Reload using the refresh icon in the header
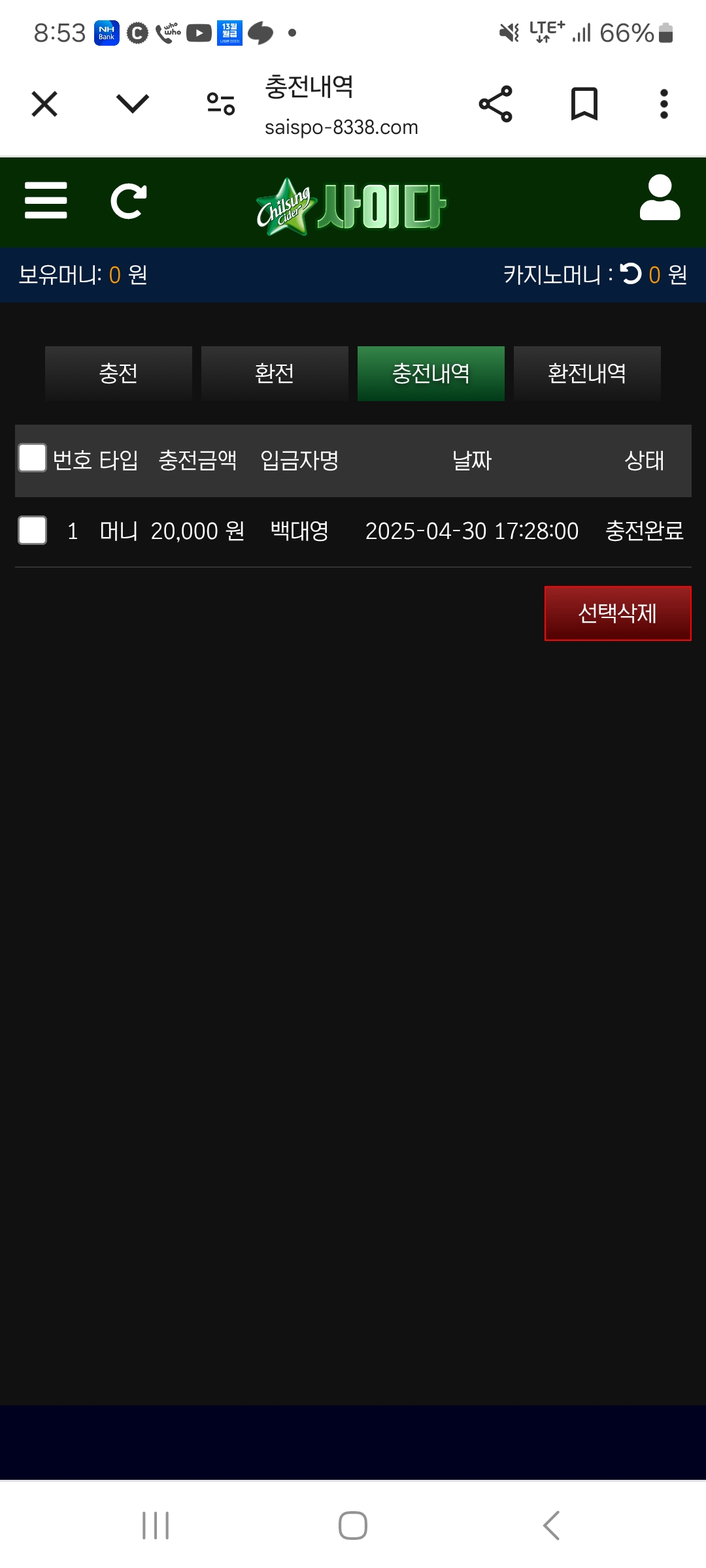706x1568 pixels. [x=128, y=201]
